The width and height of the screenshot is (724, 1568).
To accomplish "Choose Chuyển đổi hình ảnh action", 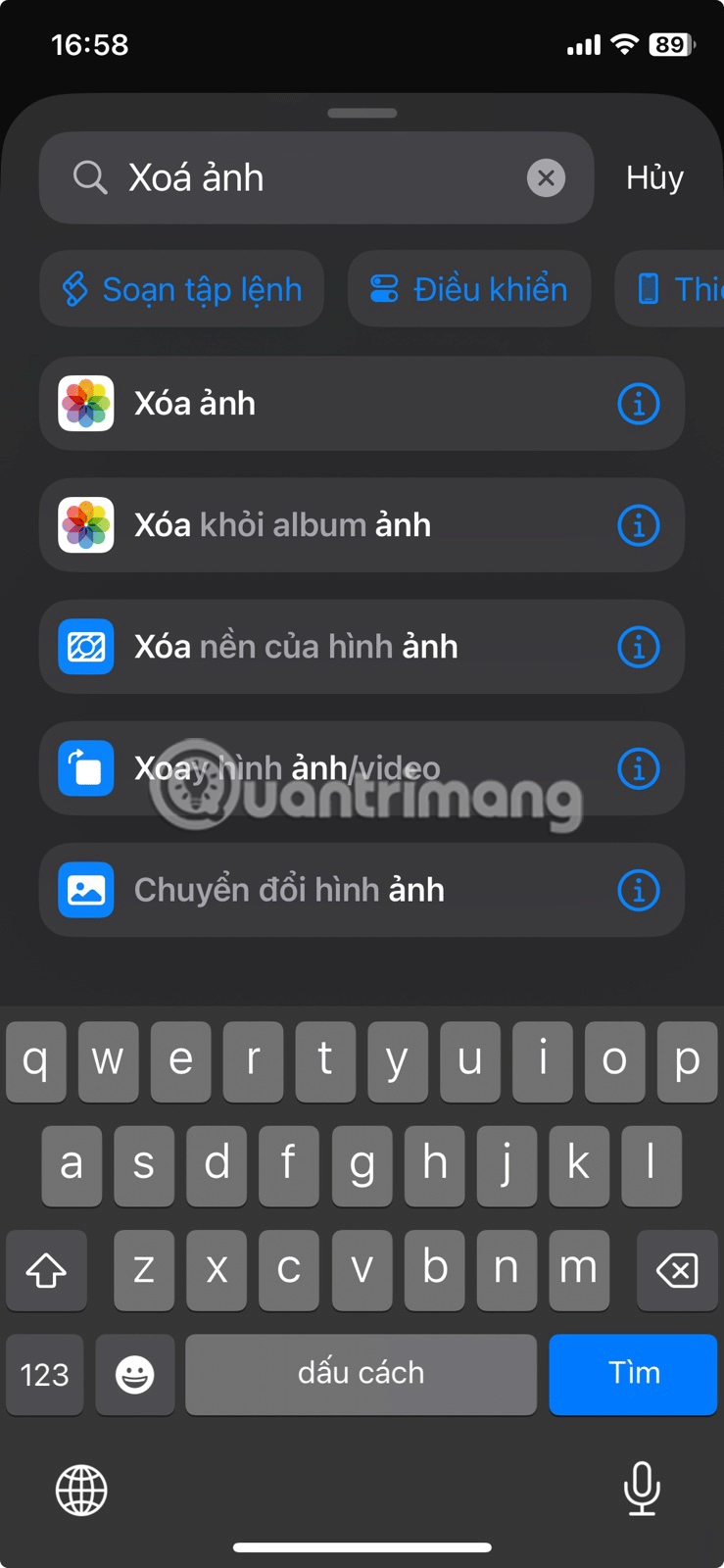I will point(323,890).
